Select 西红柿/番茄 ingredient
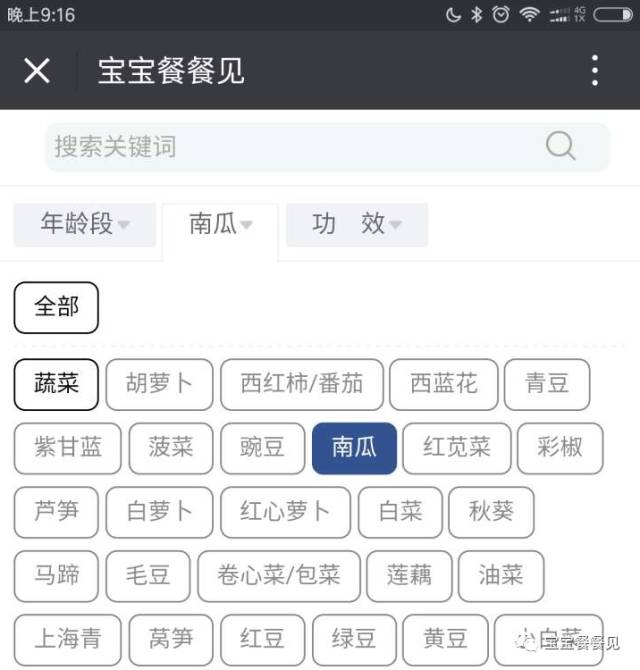This screenshot has height=670, width=640. point(302,384)
